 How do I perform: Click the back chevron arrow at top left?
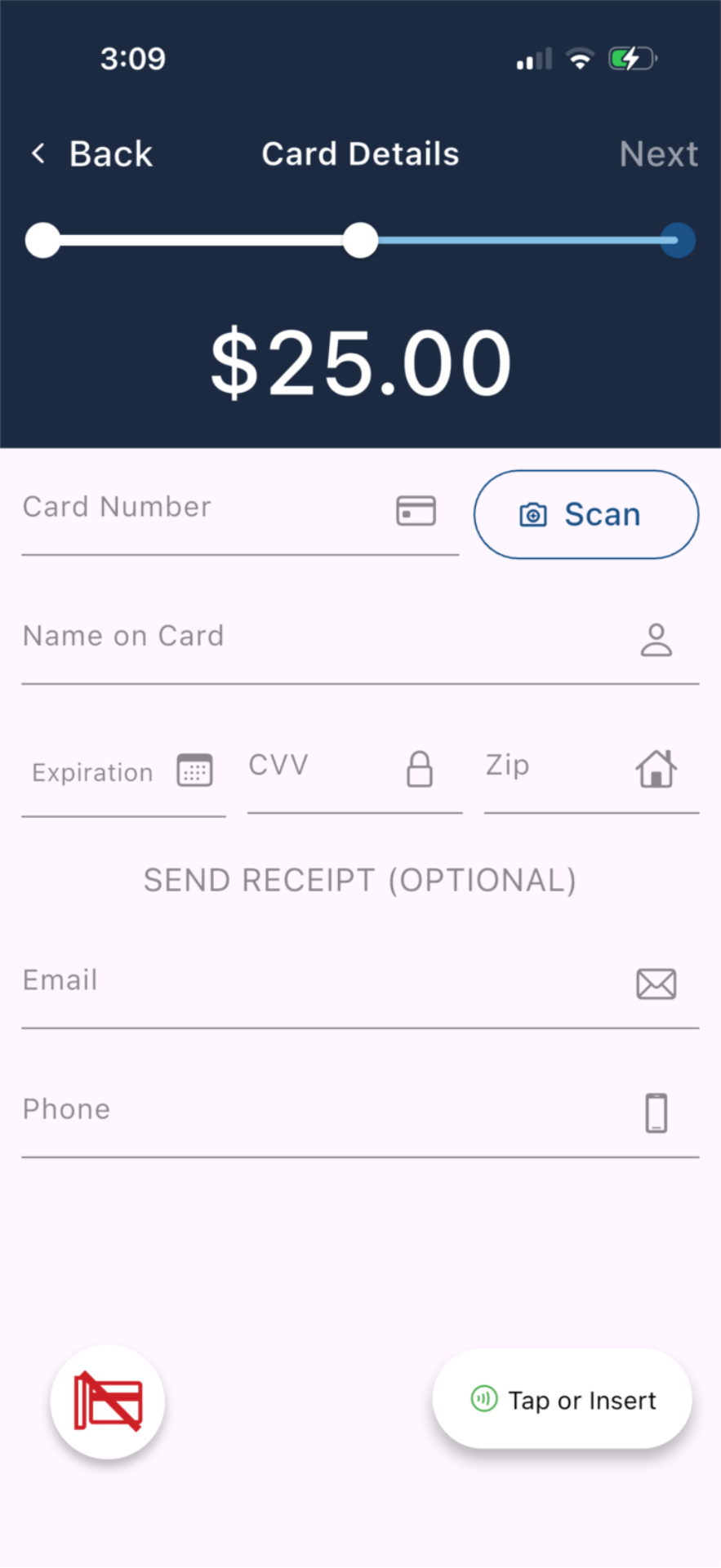[37, 153]
